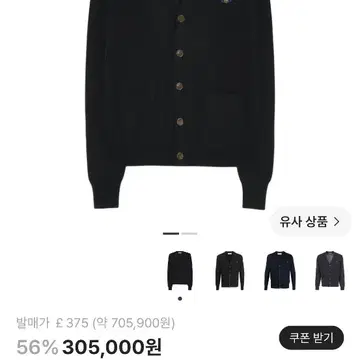360x360 pixels.
Task: Select the first black cardigan thumbnail
Action: (180, 271)
